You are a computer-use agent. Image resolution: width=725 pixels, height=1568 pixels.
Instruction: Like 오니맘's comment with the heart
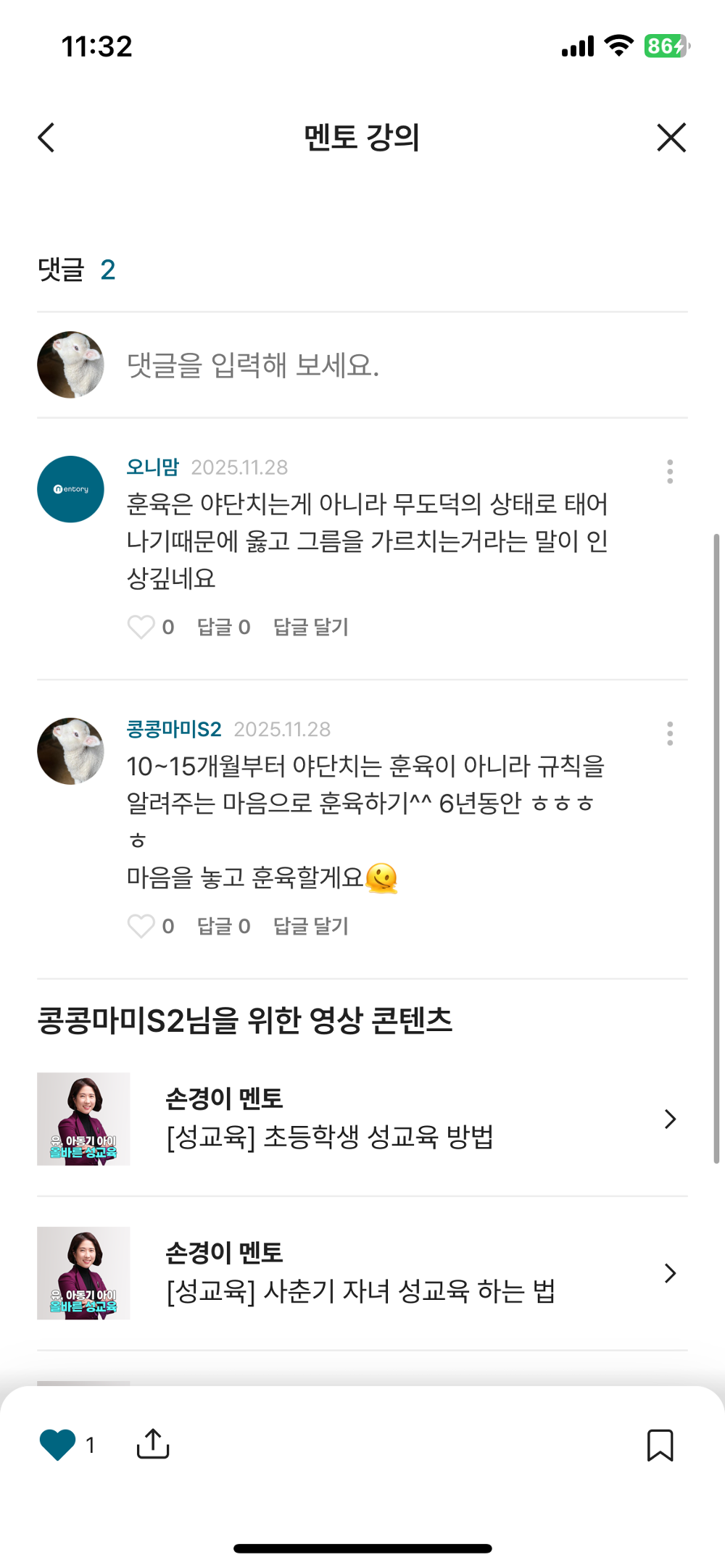tap(142, 627)
